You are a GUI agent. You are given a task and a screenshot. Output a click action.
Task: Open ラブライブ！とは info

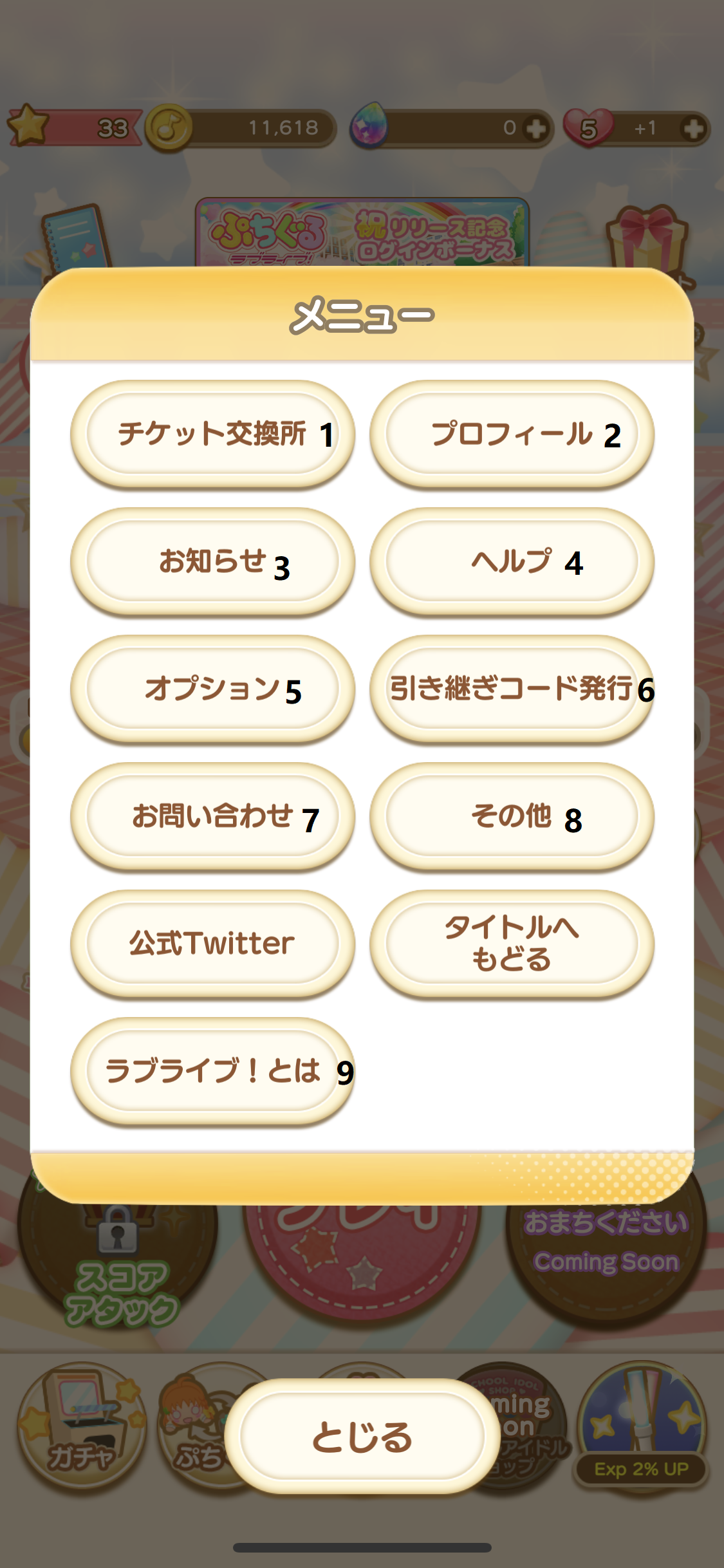pos(212,1071)
